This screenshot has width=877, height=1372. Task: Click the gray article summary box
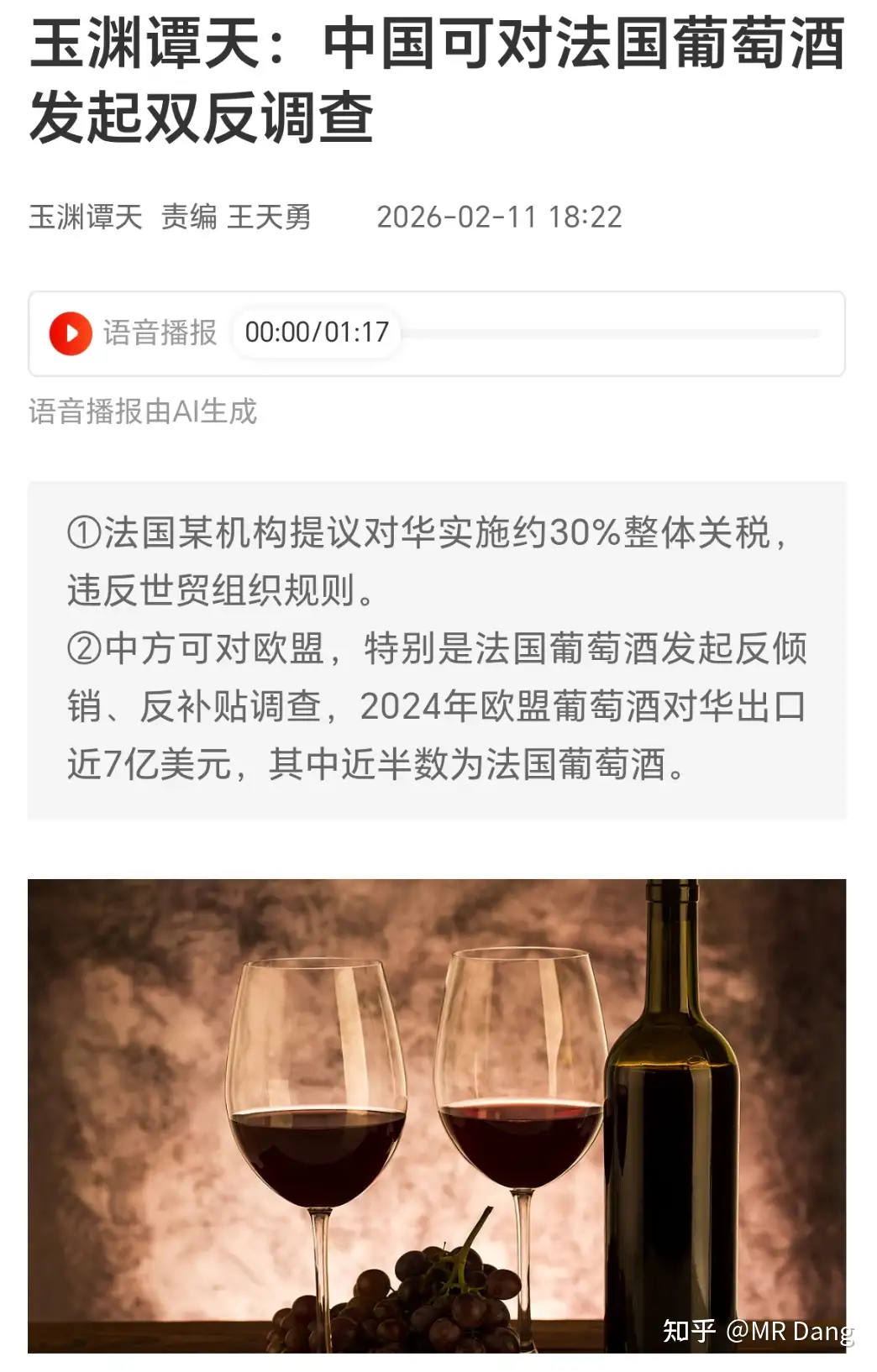coord(437,651)
